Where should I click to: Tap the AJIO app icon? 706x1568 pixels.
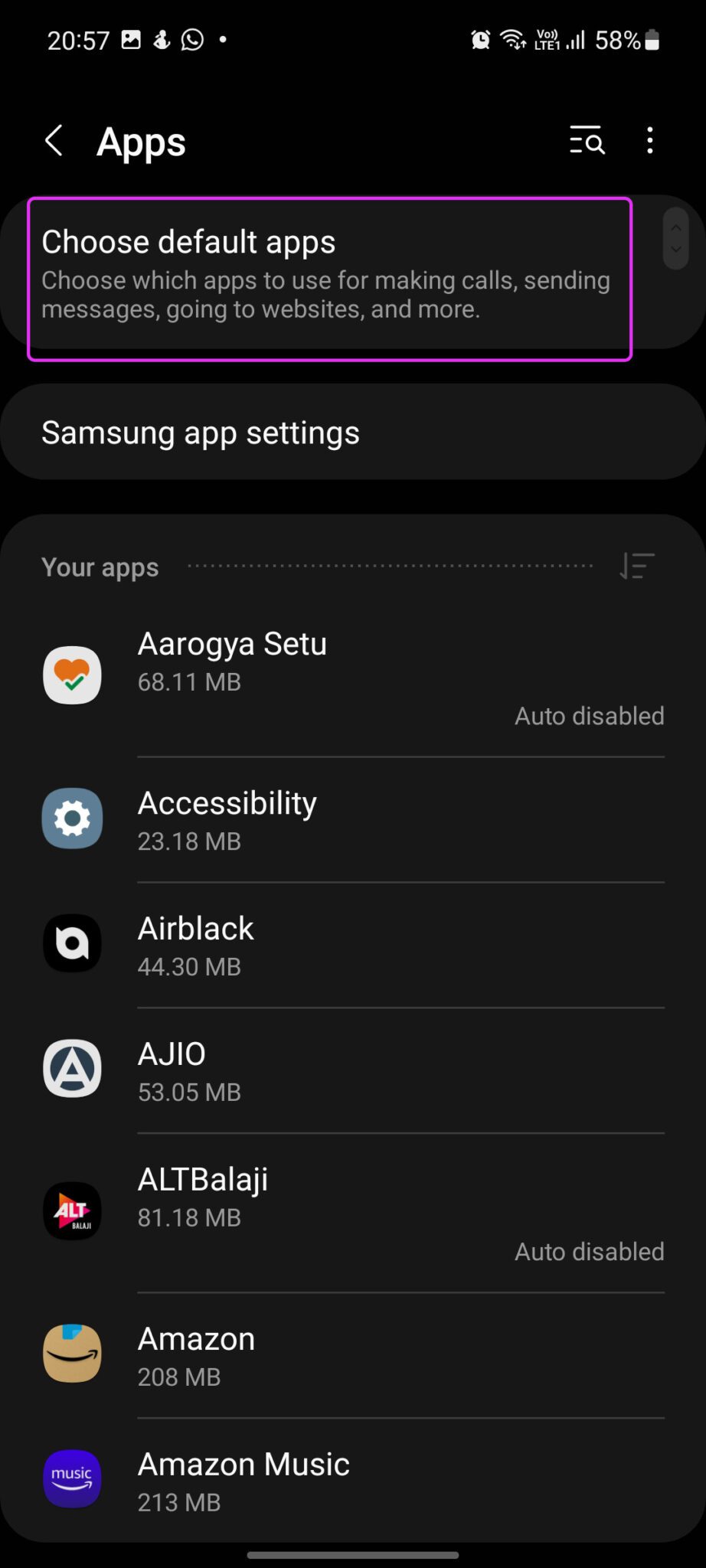pyautogui.click(x=71, y=1069)
